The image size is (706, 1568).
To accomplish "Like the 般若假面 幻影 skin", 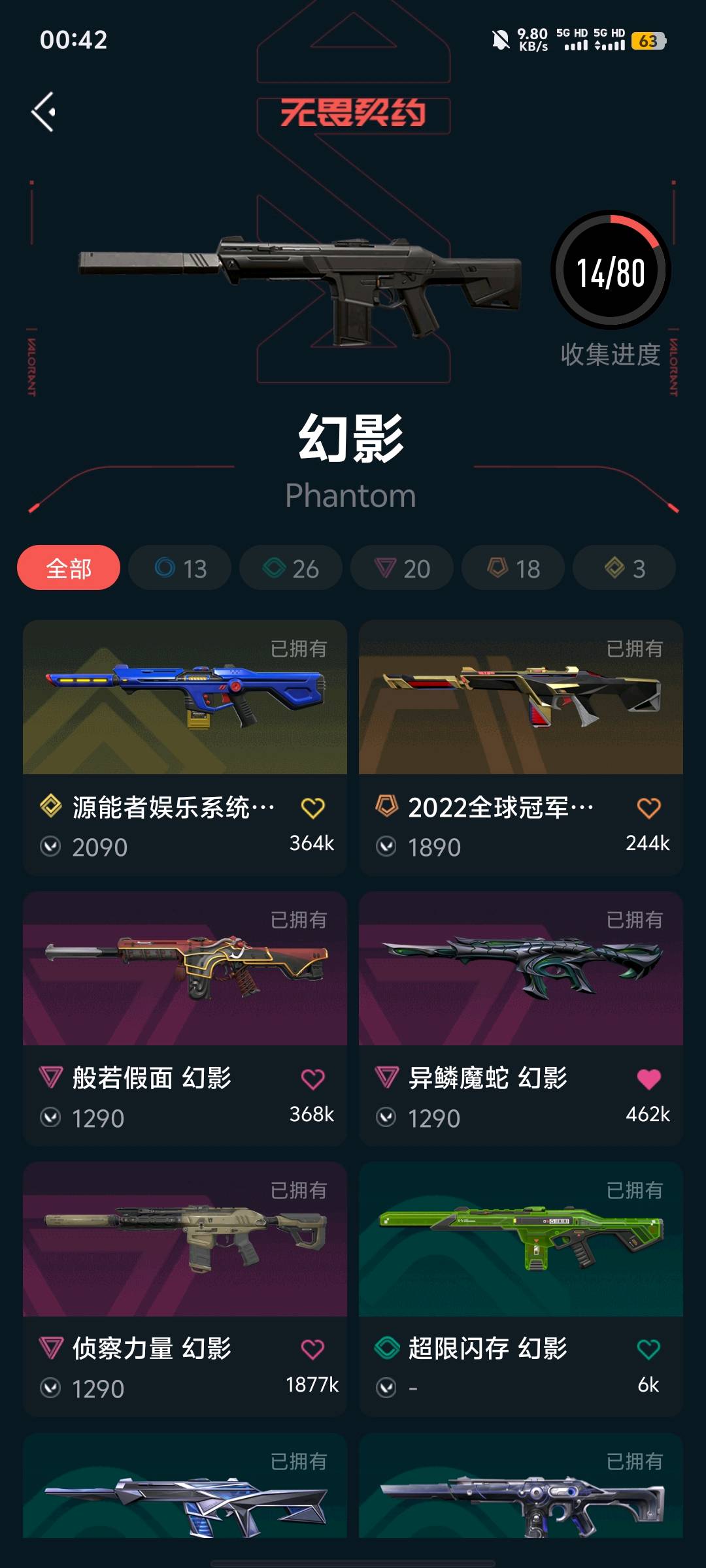I will click(x=312, y=1079).
